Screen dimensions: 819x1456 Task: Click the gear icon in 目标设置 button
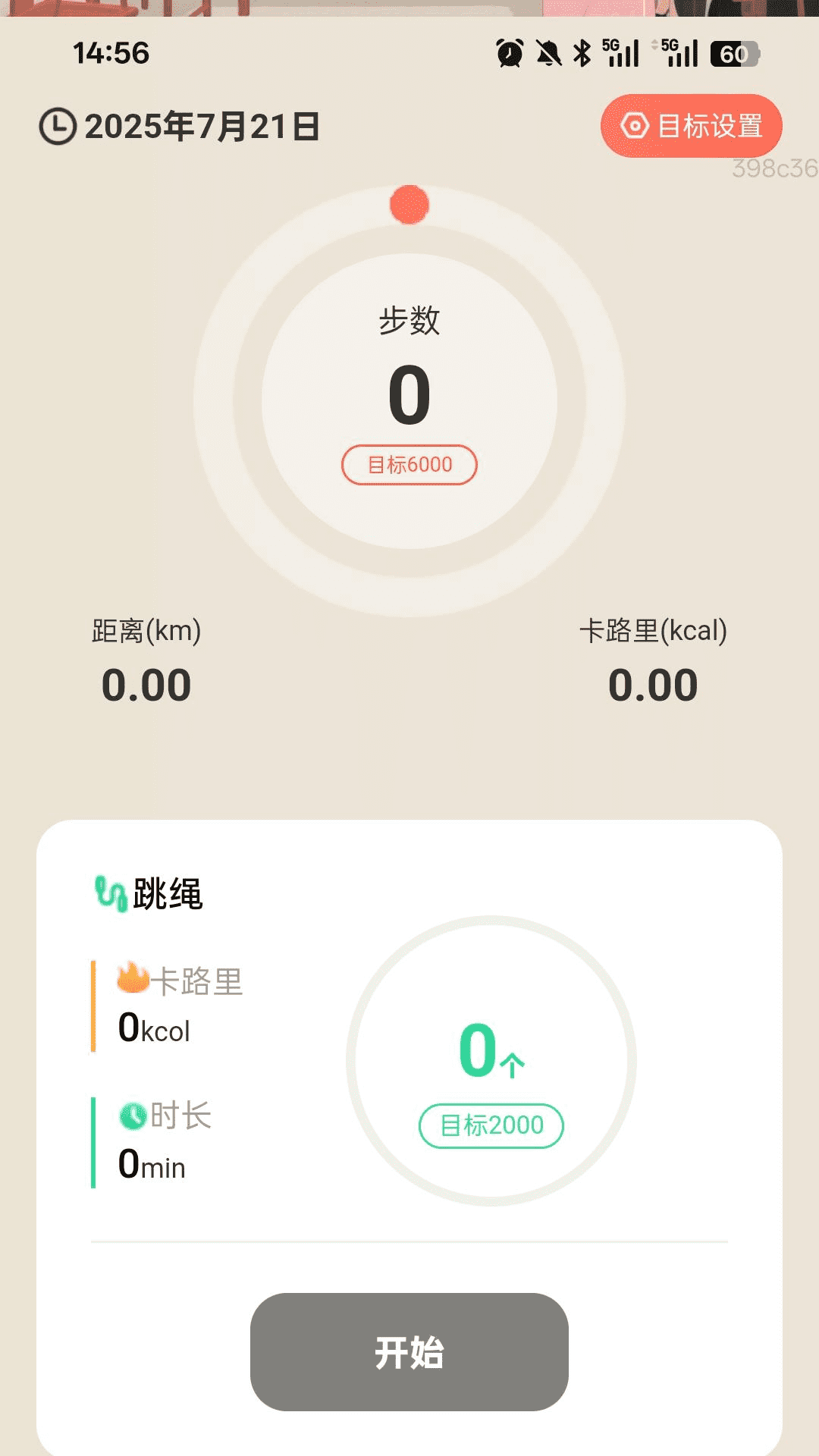(x=634, y=127)
